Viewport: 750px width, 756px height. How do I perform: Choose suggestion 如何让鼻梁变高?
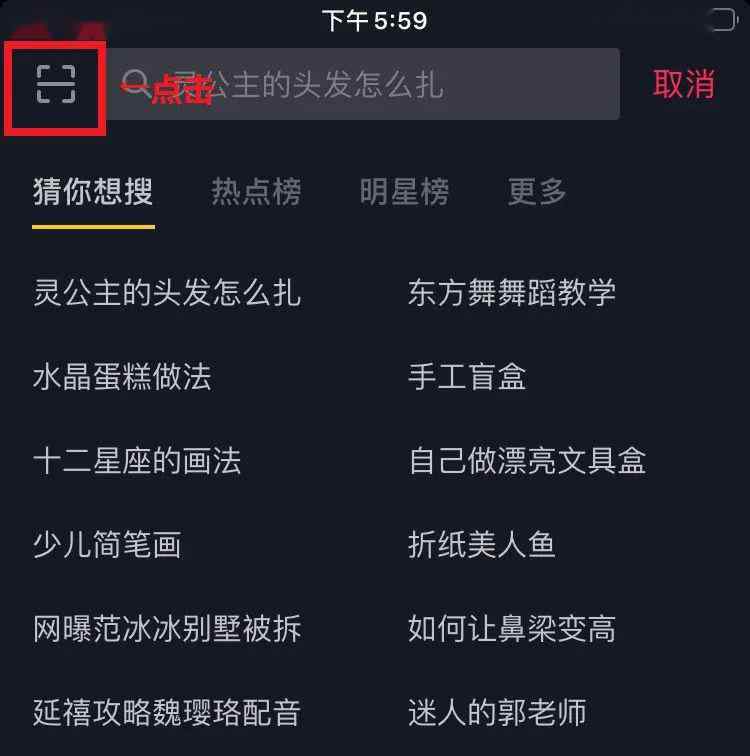click(x=512, y=629)
